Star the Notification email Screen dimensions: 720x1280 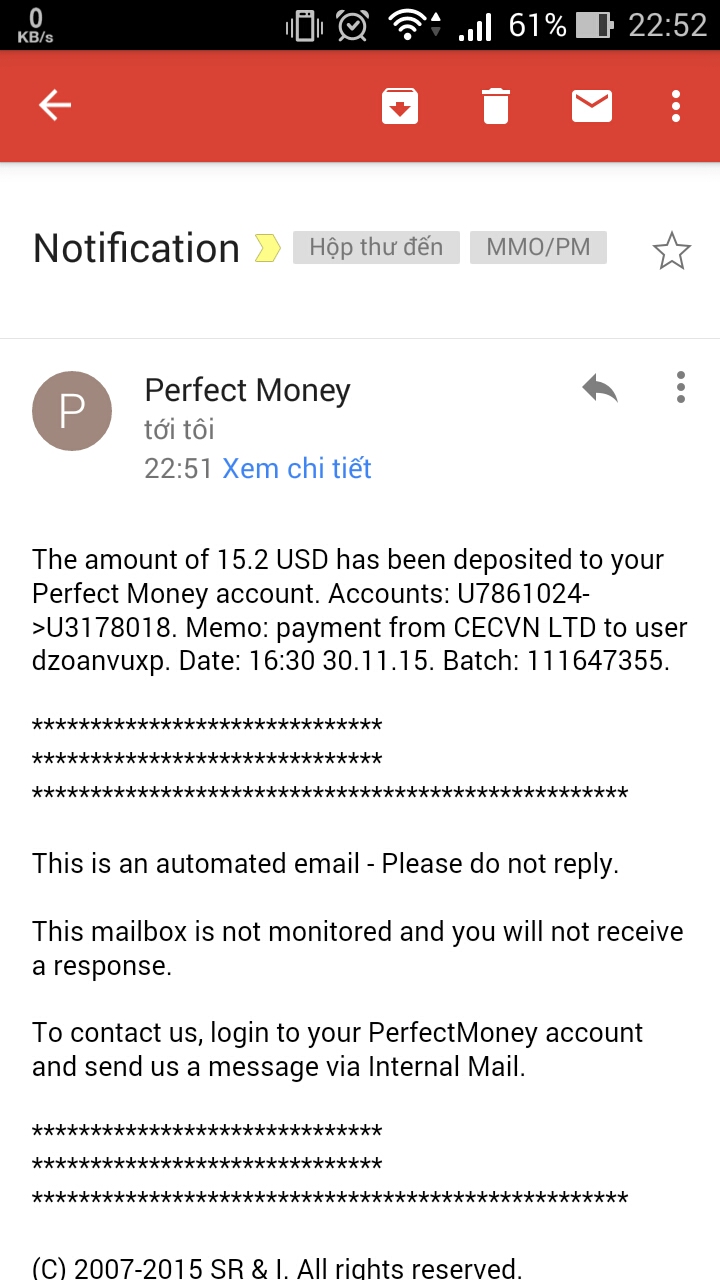(671, 251)
